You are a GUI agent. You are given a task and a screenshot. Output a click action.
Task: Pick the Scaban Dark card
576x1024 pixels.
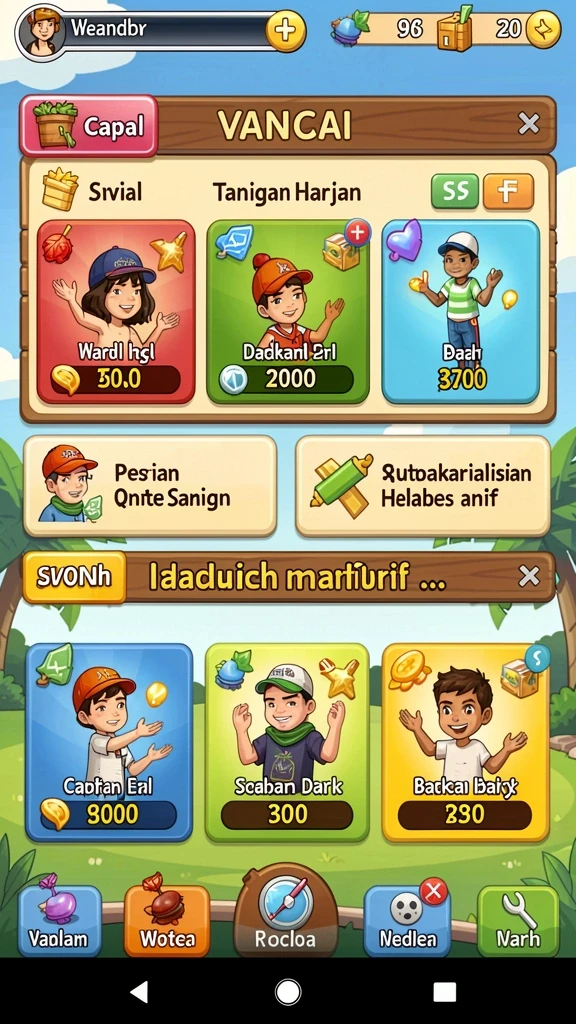287,743
